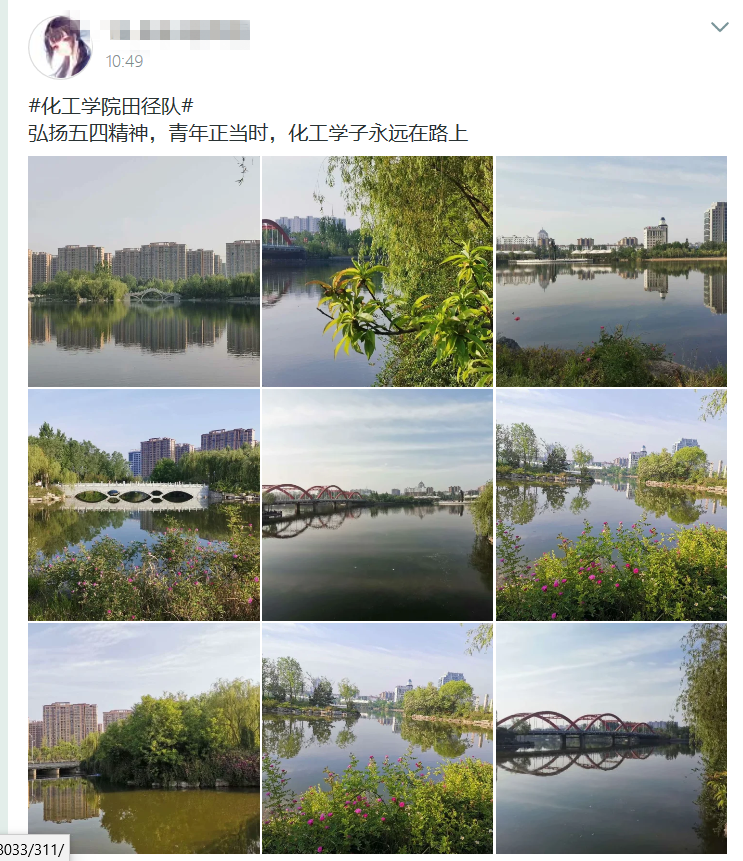Open the #化工学院田径队# hashtag topic
This screenshot has width=743, height=861.
coord(110,106)
